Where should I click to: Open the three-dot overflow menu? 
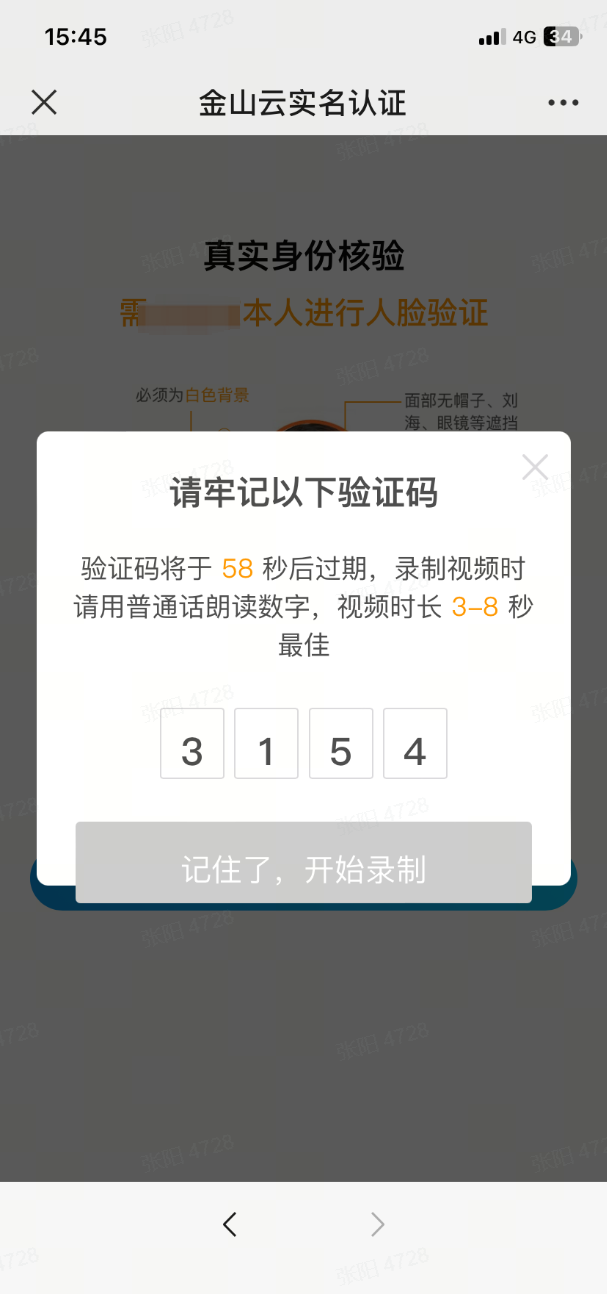tap(563, 103)
